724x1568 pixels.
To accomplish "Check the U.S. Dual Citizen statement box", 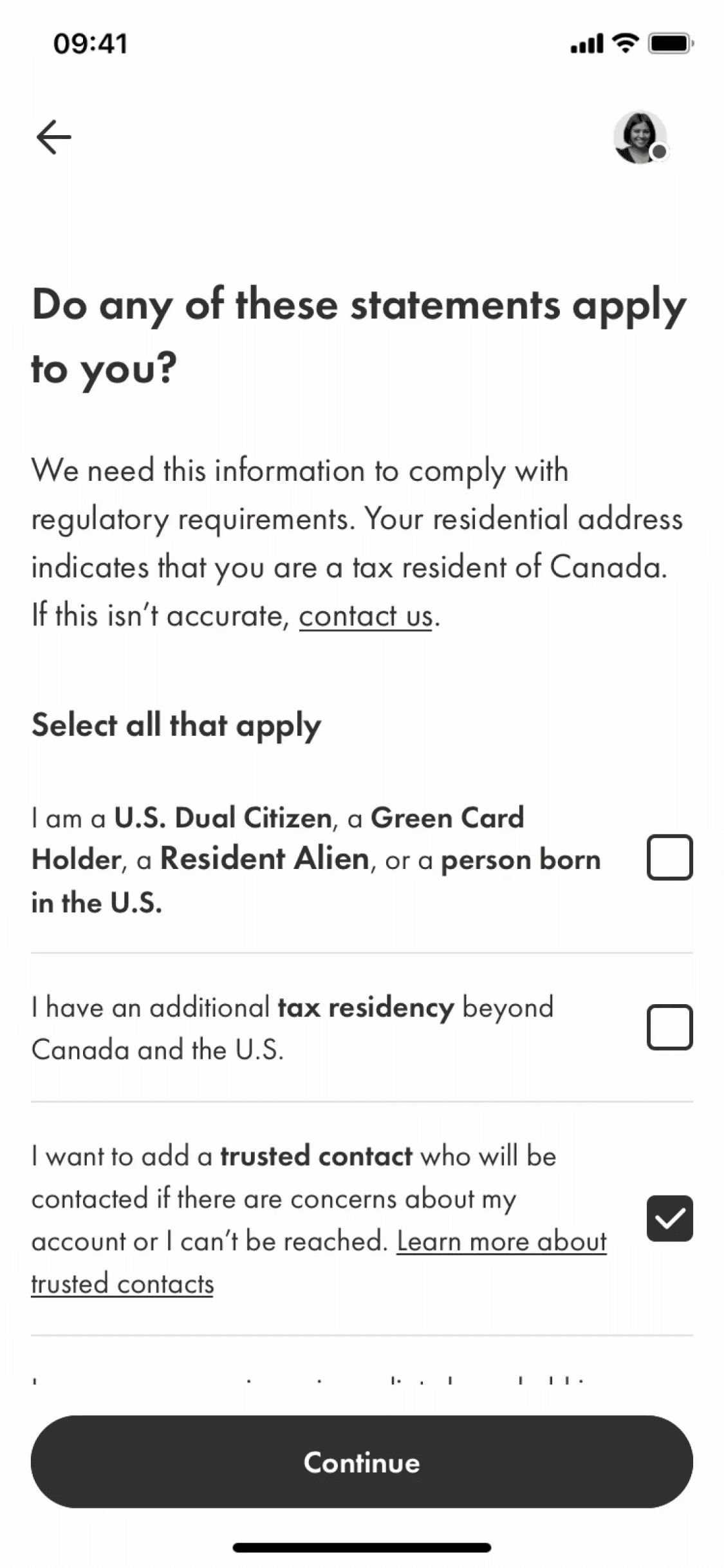I will click(669, 857).
